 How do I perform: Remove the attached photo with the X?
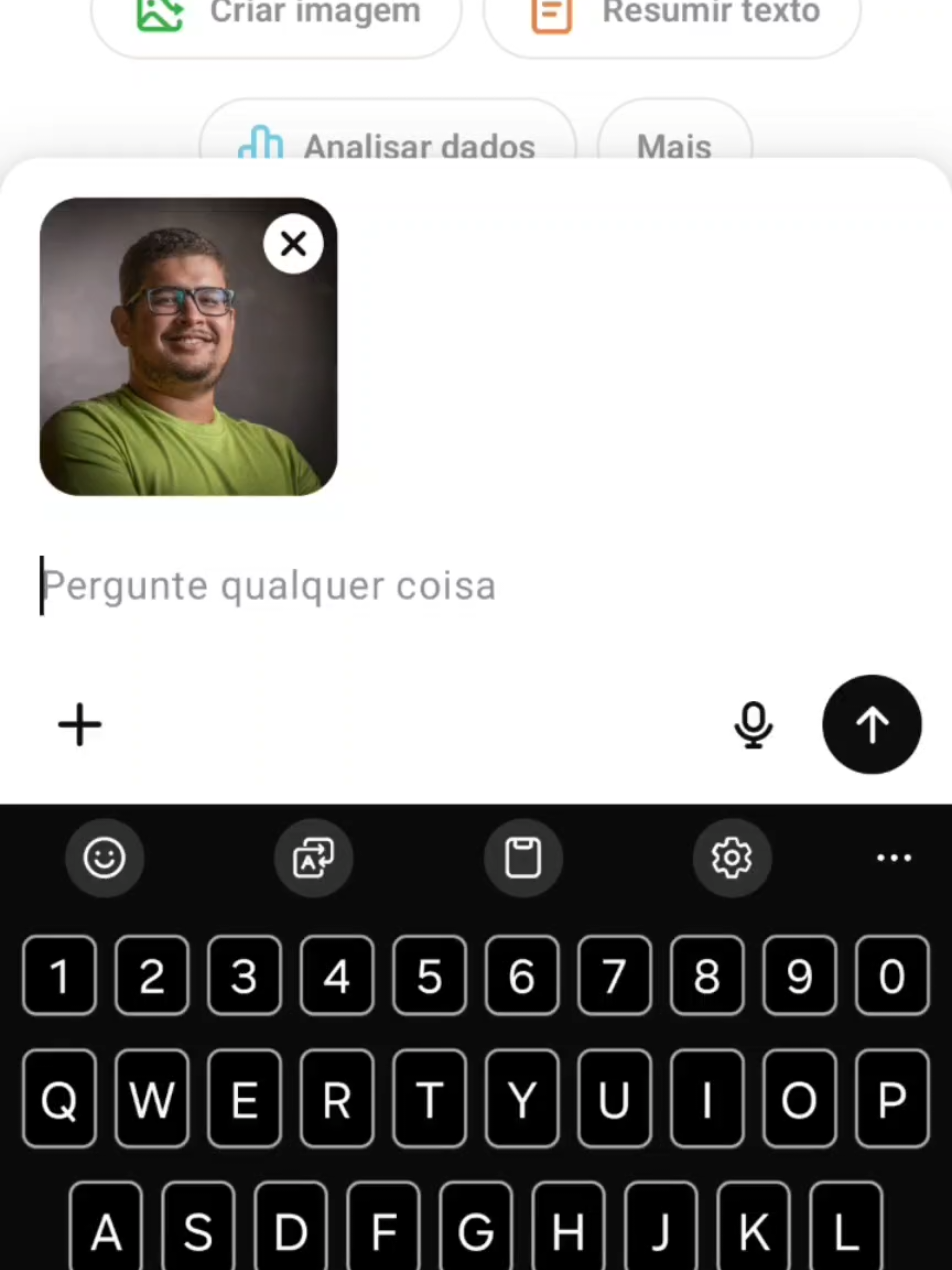click(293, 244)
